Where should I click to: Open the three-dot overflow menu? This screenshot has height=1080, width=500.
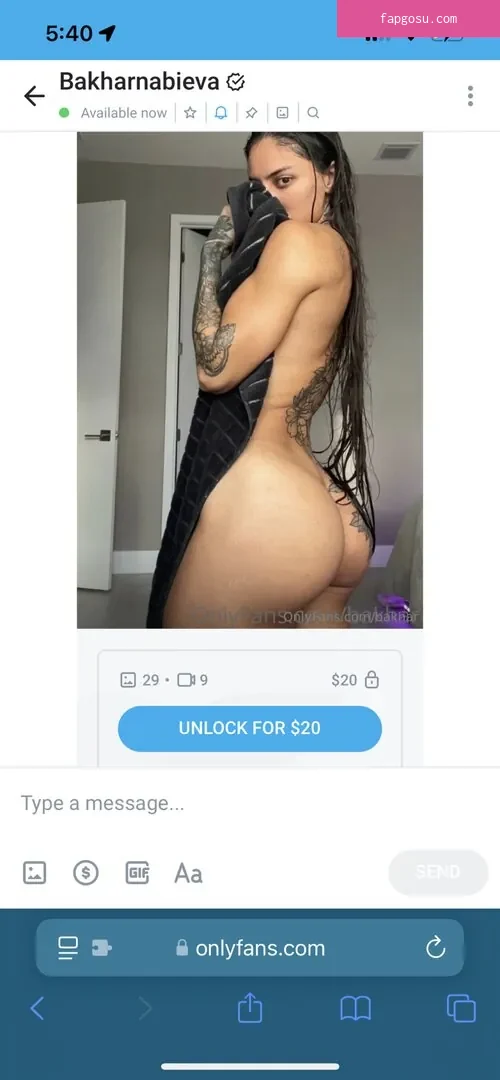(x=470, y=96)
